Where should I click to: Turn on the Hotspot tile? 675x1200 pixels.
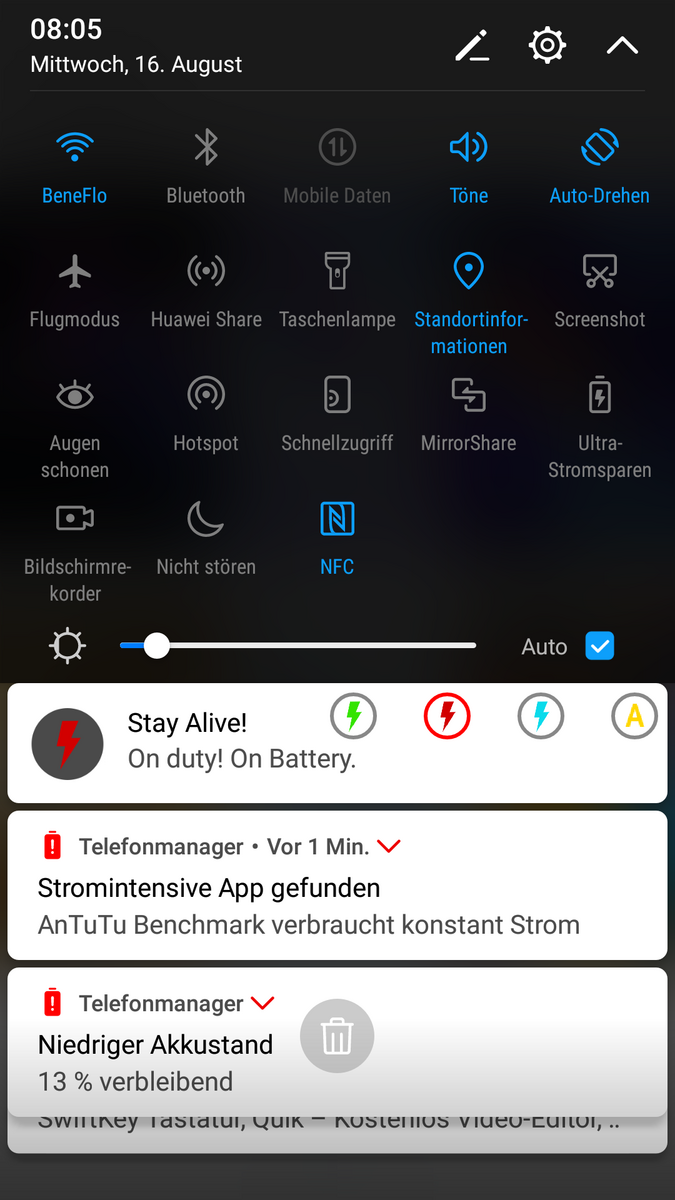point(206,397)
